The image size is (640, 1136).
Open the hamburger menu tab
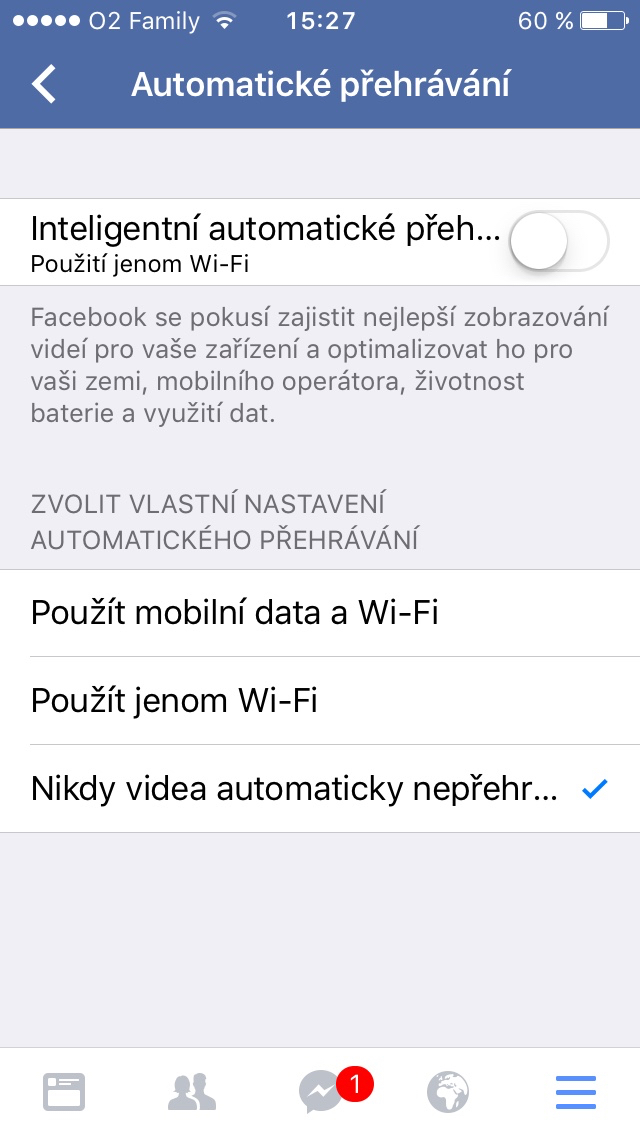coord(576,1091)
